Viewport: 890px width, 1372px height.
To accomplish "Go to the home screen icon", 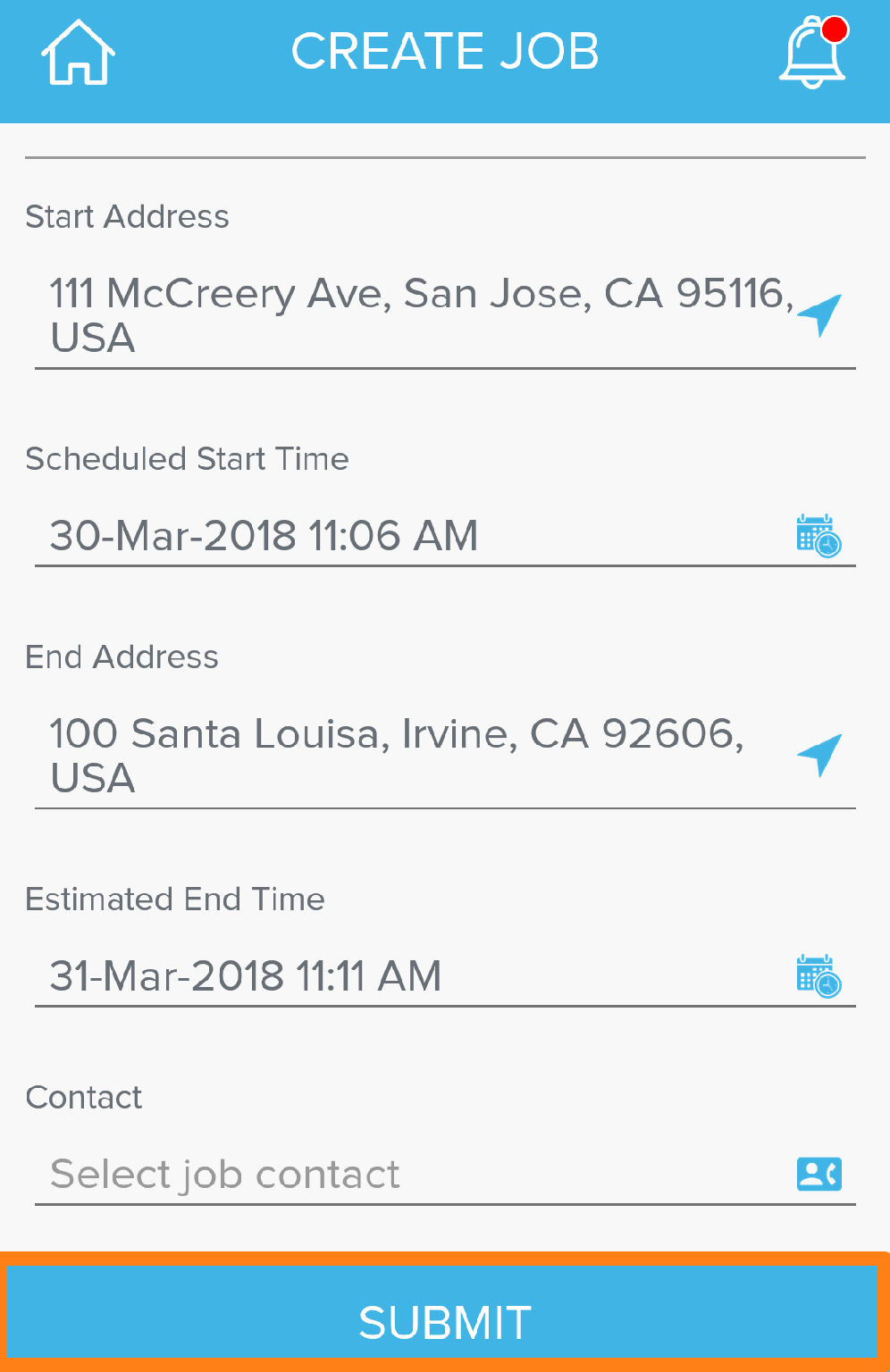I will [x=79, y=54].
